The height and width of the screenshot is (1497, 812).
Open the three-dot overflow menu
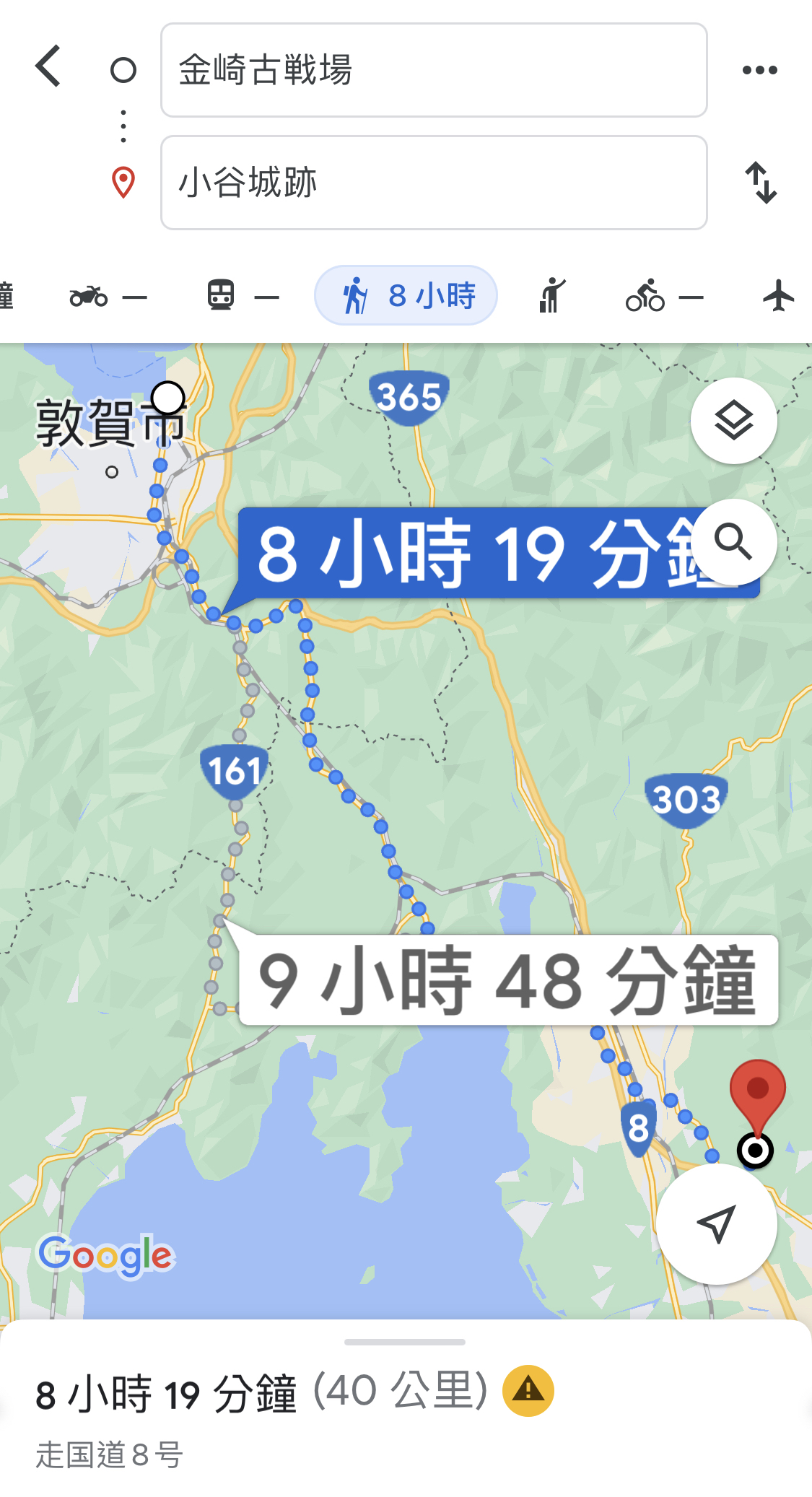759,70
